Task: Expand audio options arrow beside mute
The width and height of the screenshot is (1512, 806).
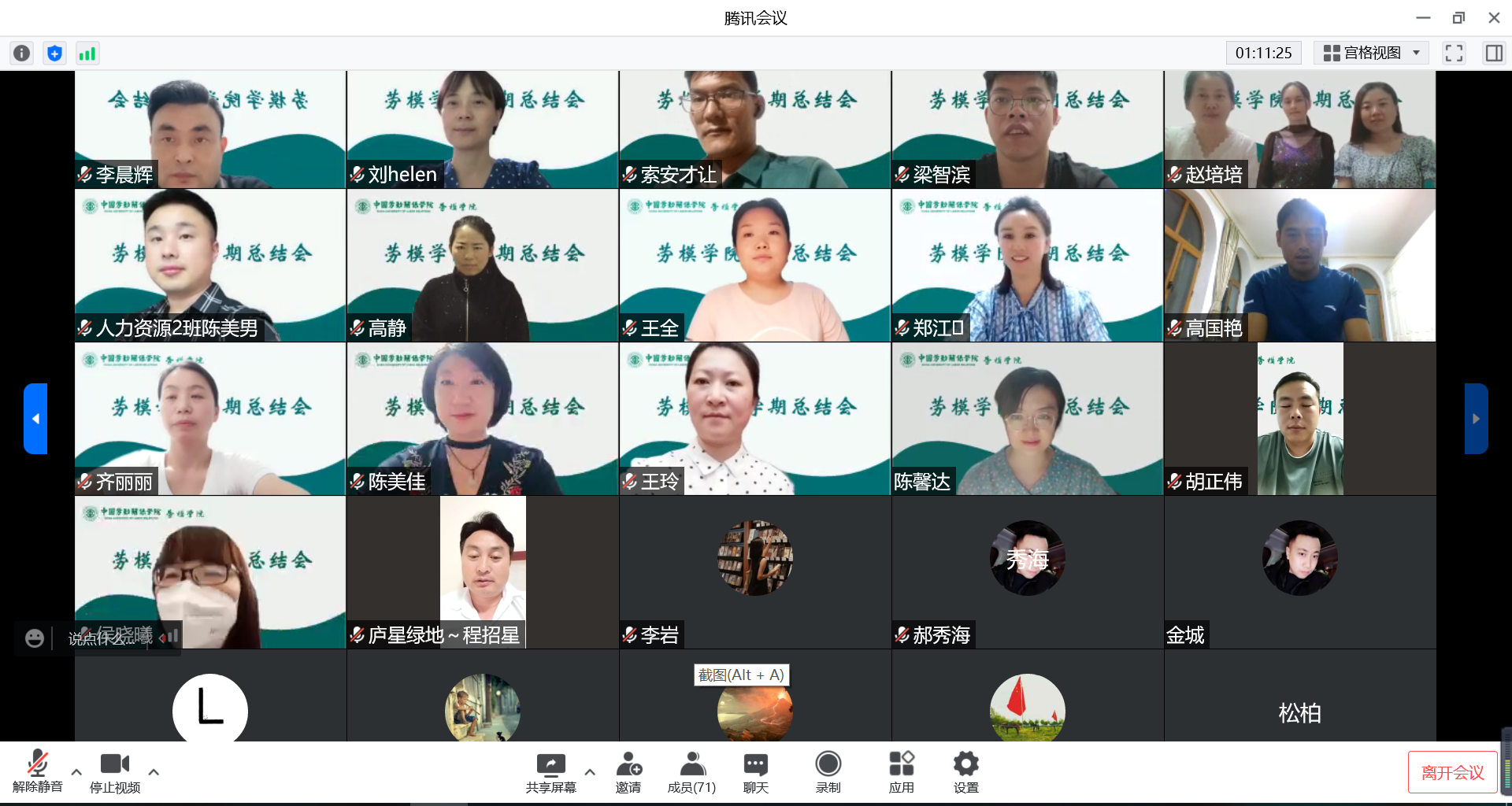Action: coord(76,772)
